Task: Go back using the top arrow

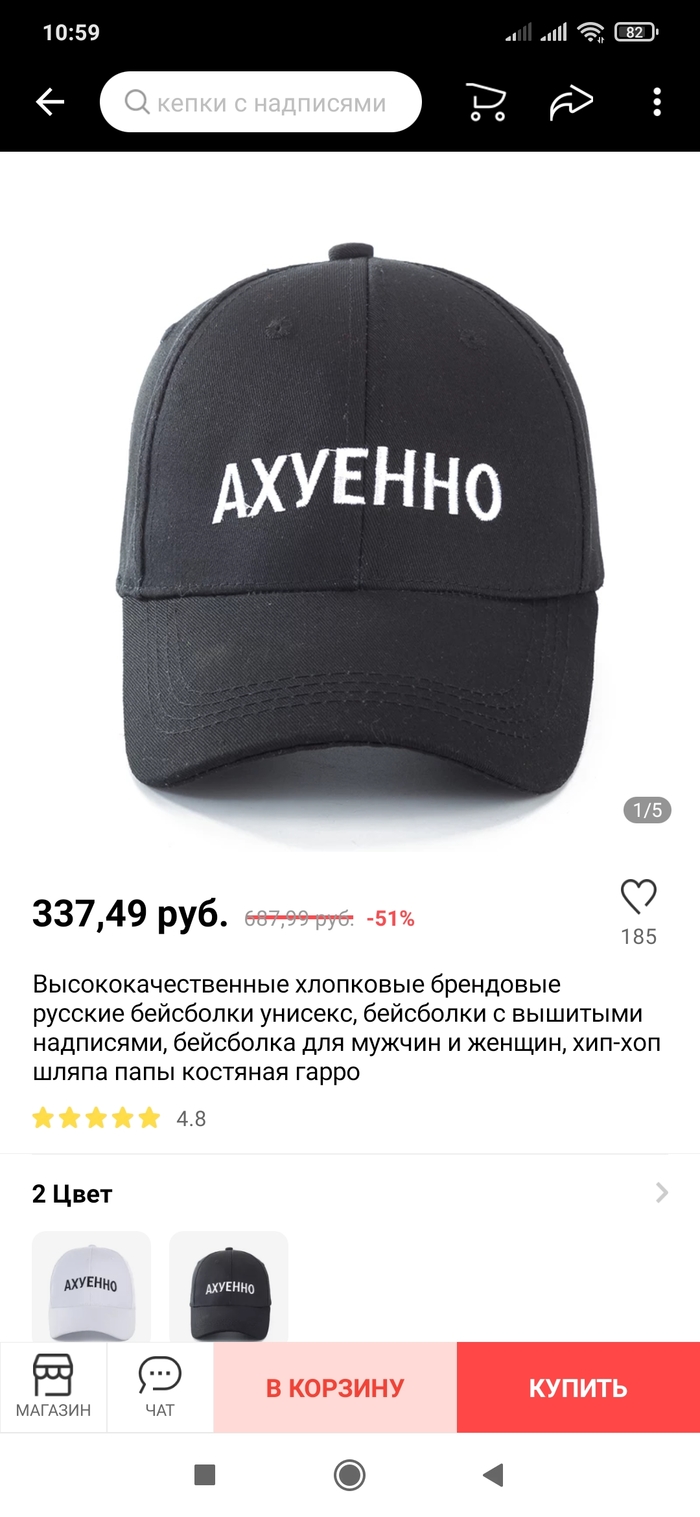Action: pos(49,102)
